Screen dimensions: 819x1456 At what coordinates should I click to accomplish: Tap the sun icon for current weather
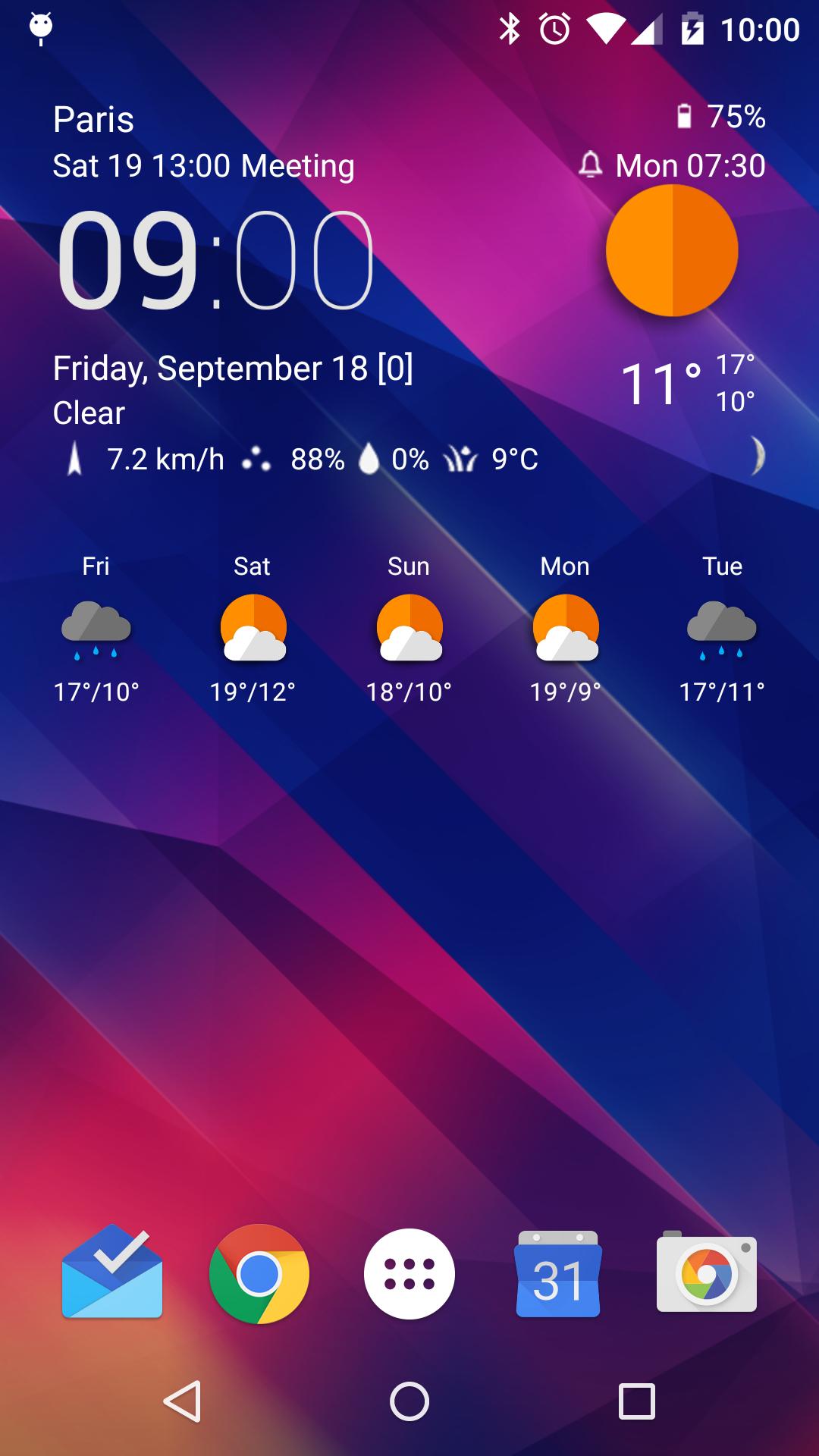click(672, 250)
